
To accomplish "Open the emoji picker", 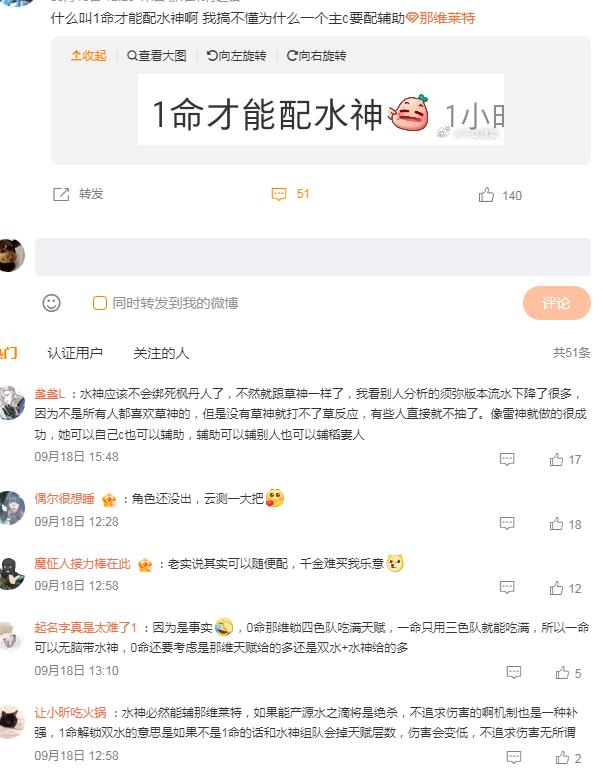I will coord(51,302).
